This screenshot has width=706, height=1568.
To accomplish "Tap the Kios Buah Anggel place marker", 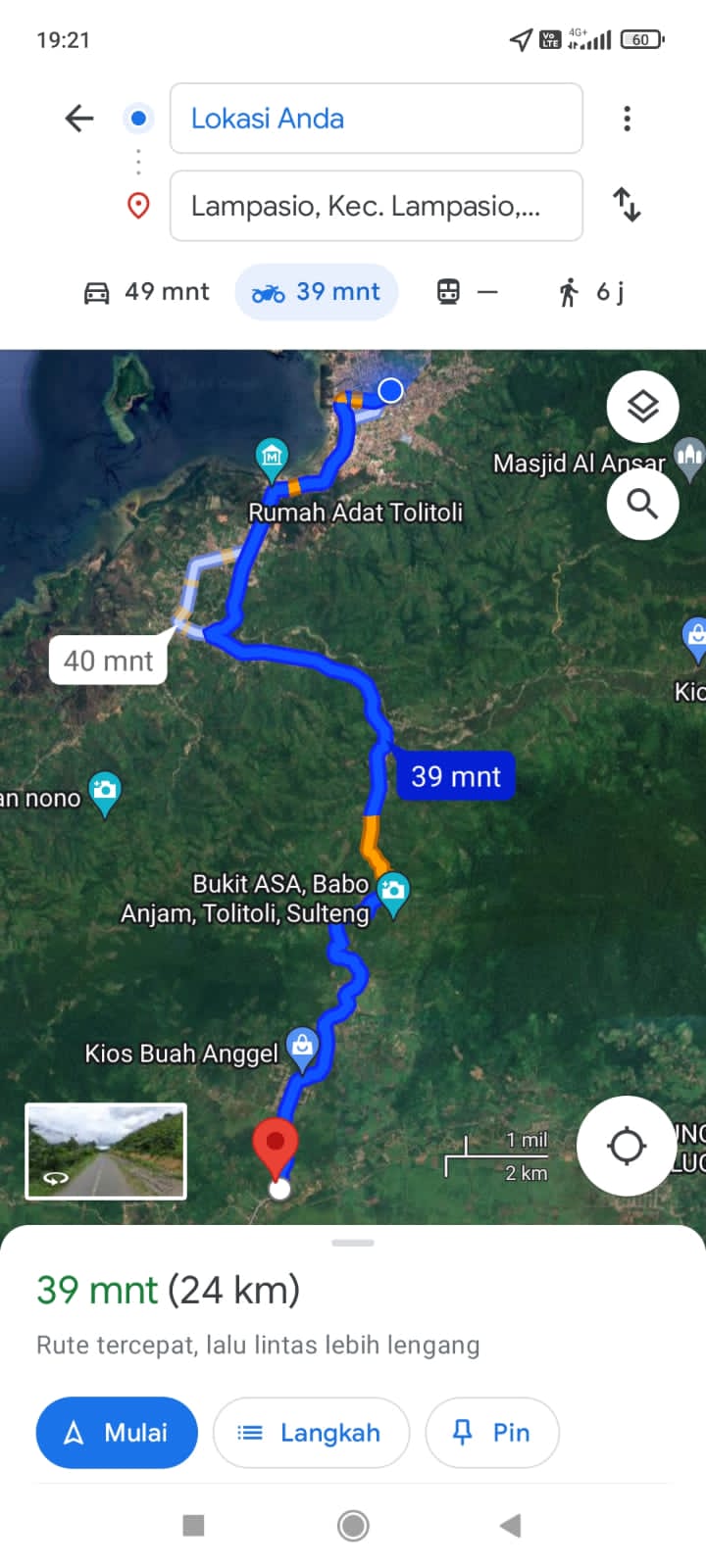I will click(302, 1050).
